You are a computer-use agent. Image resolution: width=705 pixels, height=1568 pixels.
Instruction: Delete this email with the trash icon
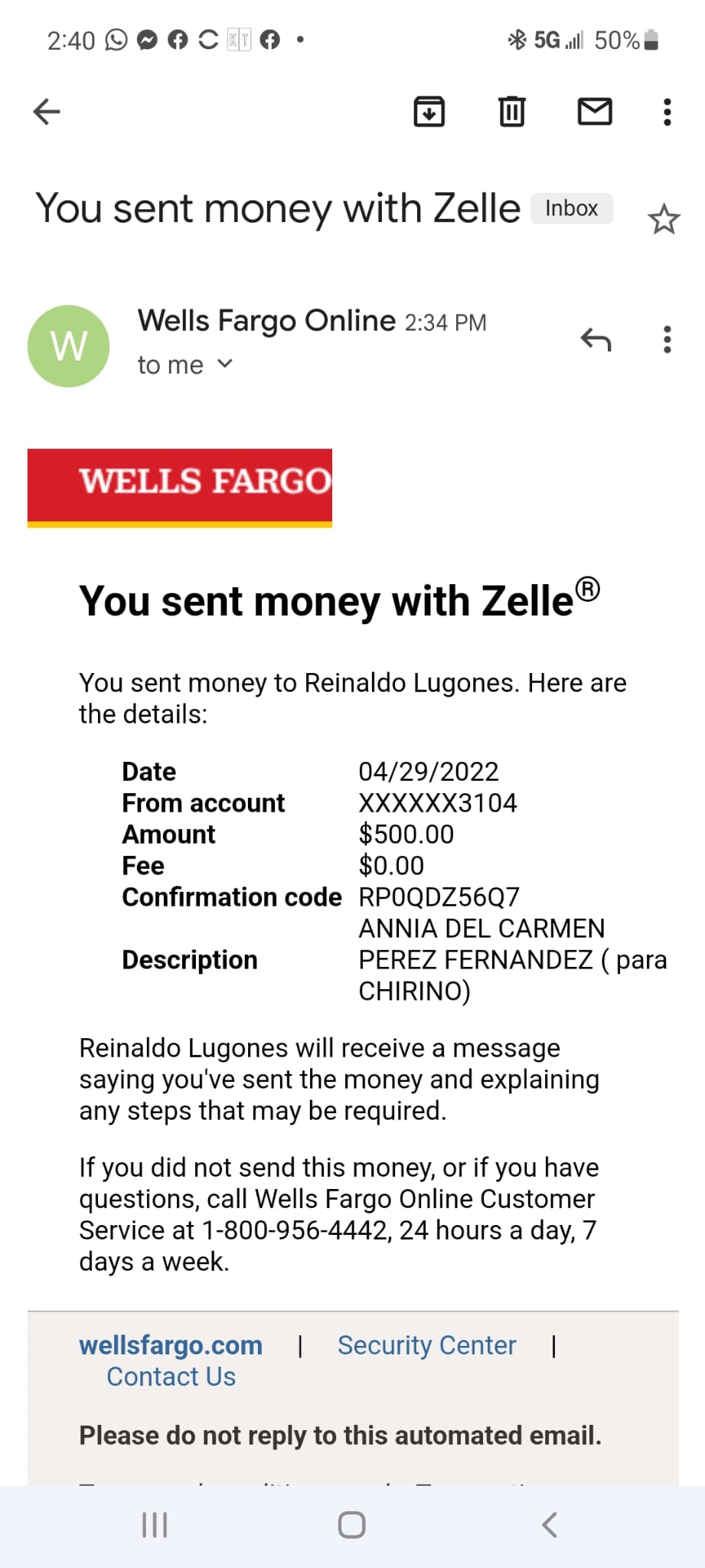click(x=512, y=112)
